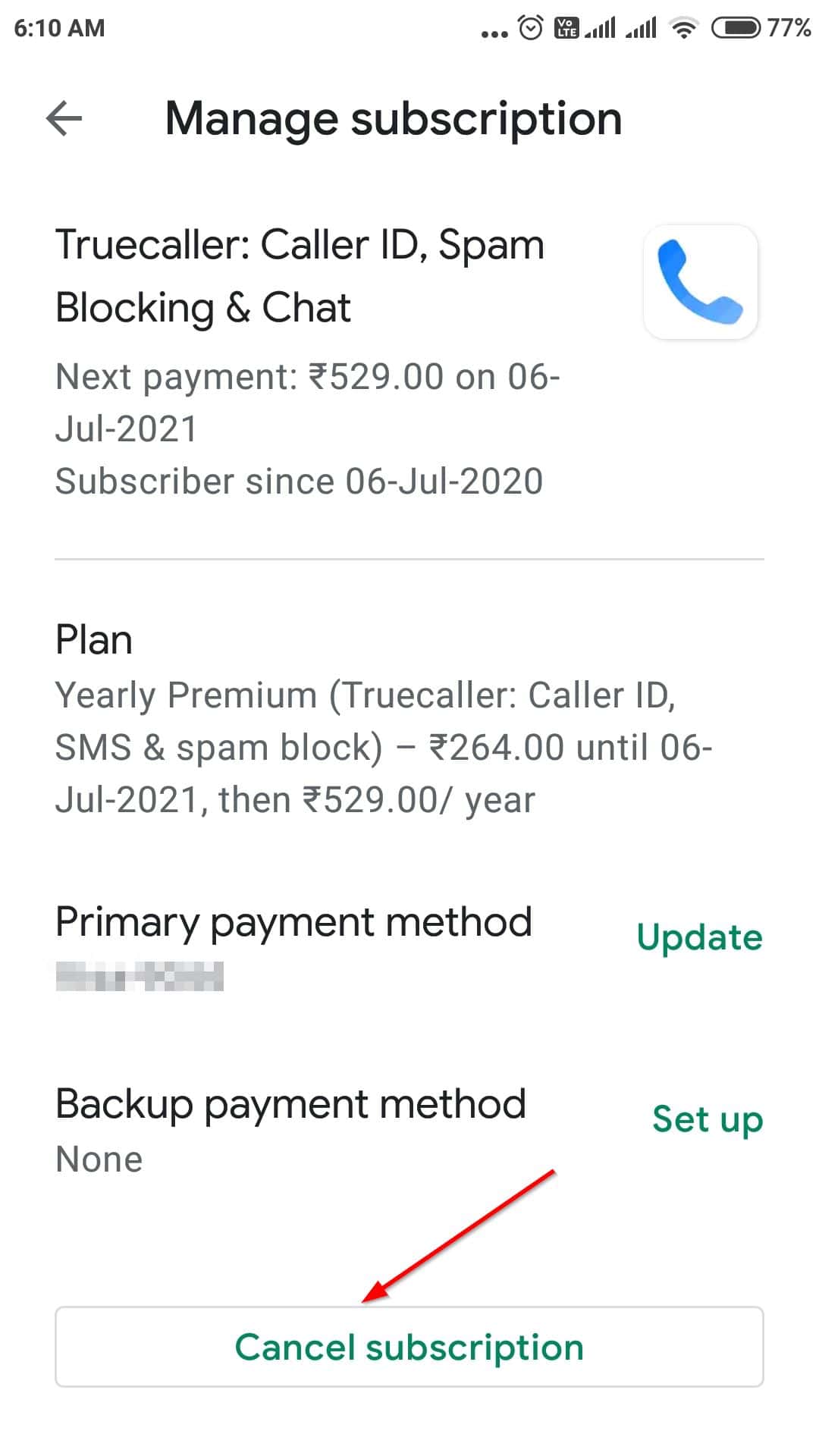Go back using the arrow icon
The width and height of the screenshot is (819, 1456).
[x=64, y=119]
